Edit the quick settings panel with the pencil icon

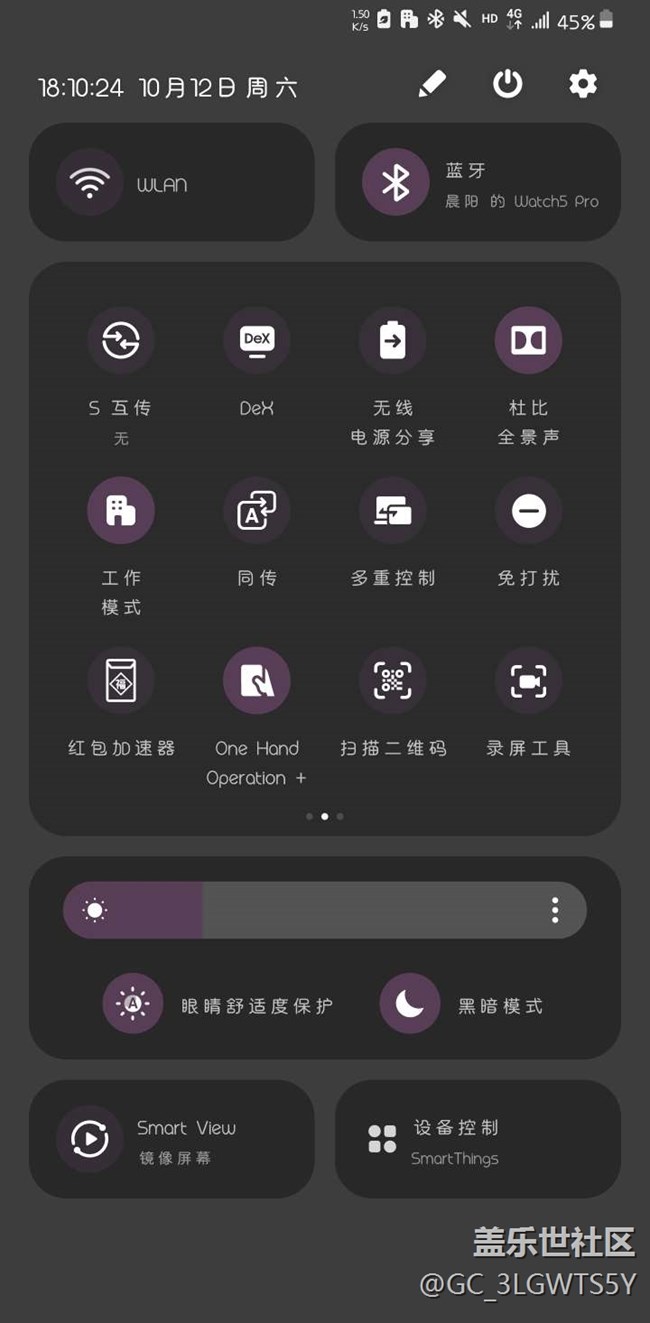432,85
